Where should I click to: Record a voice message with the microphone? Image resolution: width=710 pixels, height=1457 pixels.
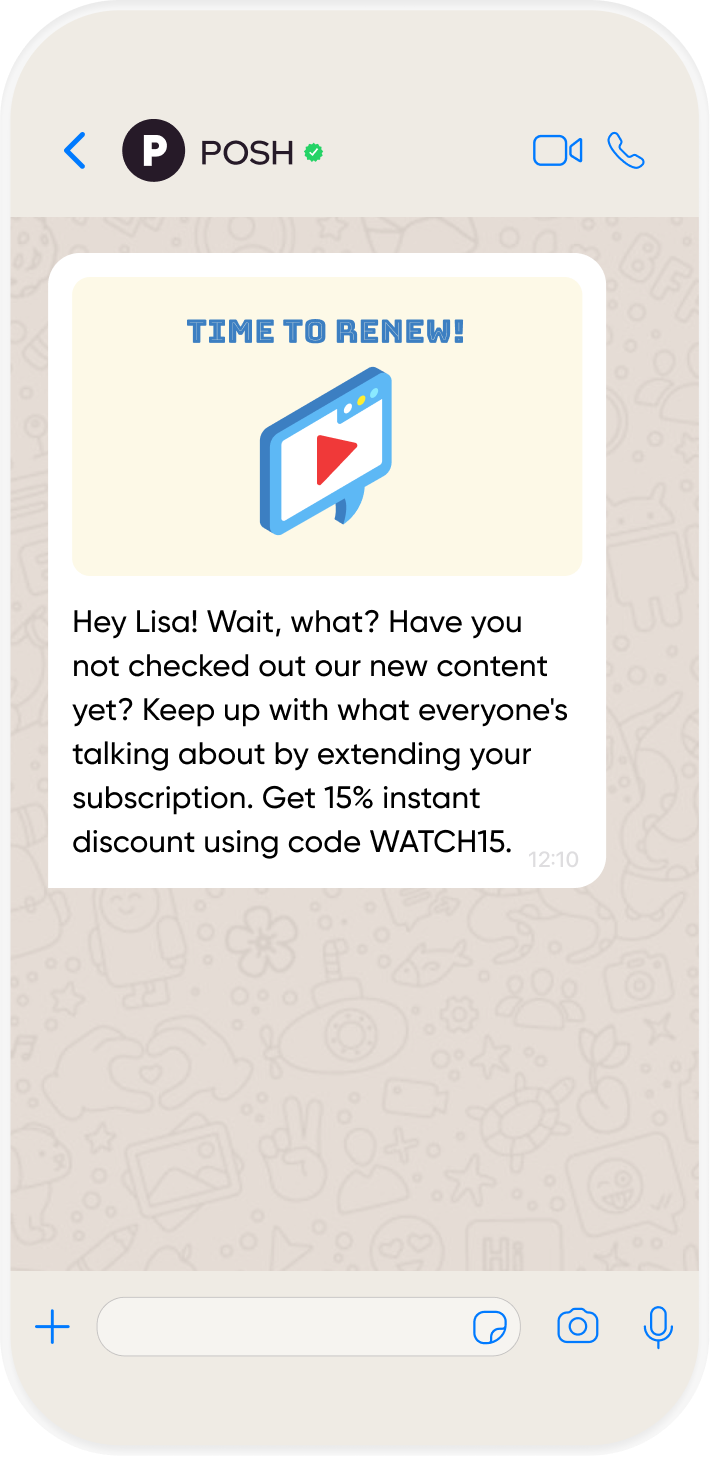pyautogui.click(x=657, y=1327)
